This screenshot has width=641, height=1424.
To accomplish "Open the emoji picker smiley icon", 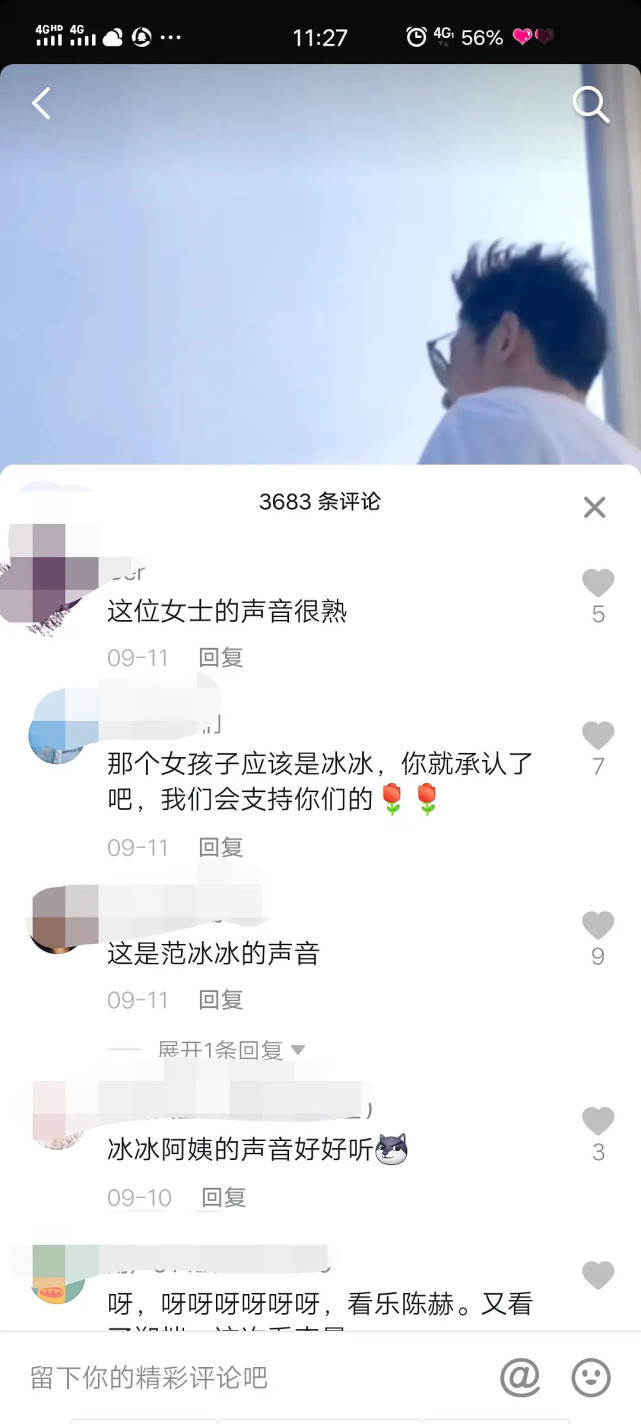I will (x=591, y=1378).
